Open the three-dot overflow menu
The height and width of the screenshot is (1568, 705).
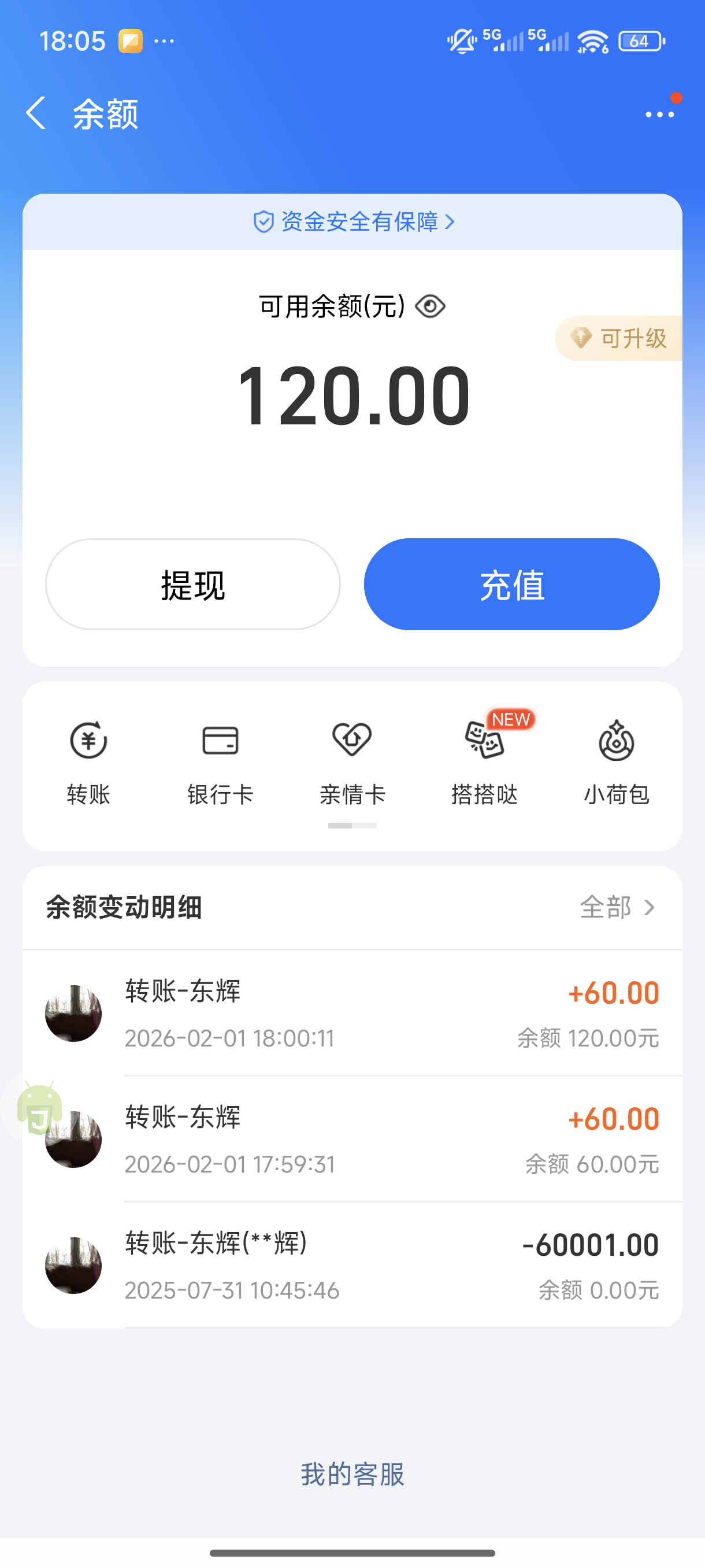pyautogui.click(x=659, y=114)
